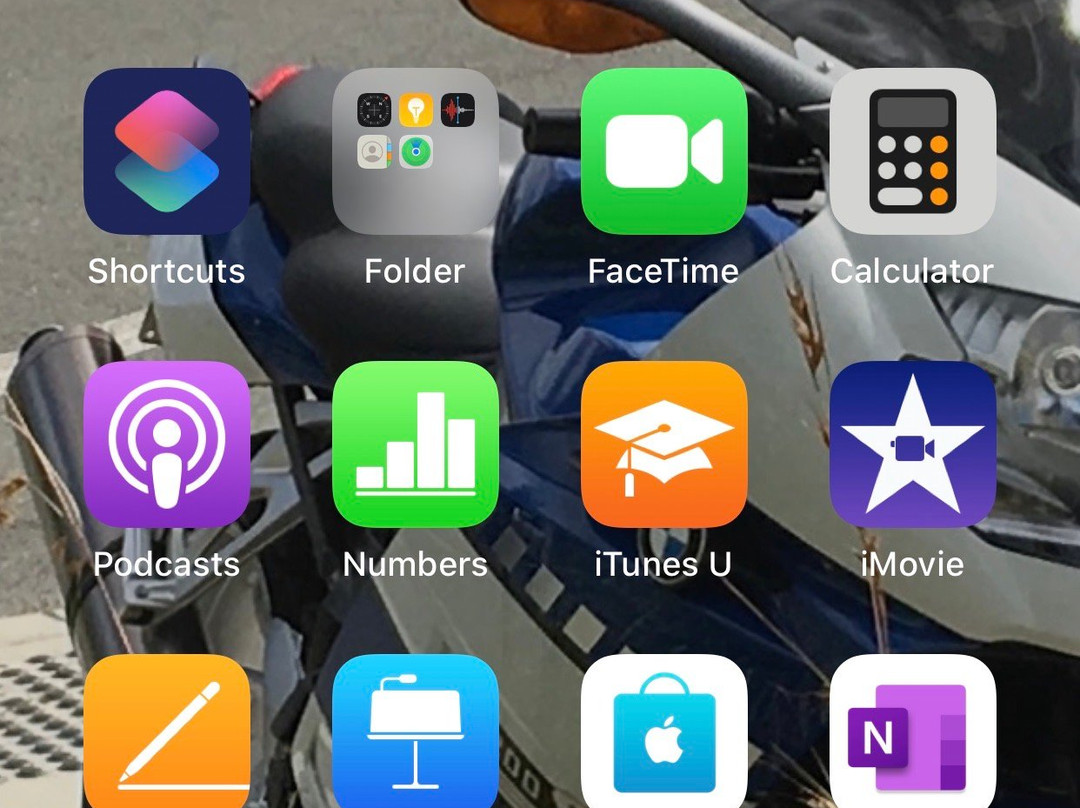Viewport: 1080px width, 808px height.
Task: Open the Apple Store app icon
Action: click(x=664, y=735)
